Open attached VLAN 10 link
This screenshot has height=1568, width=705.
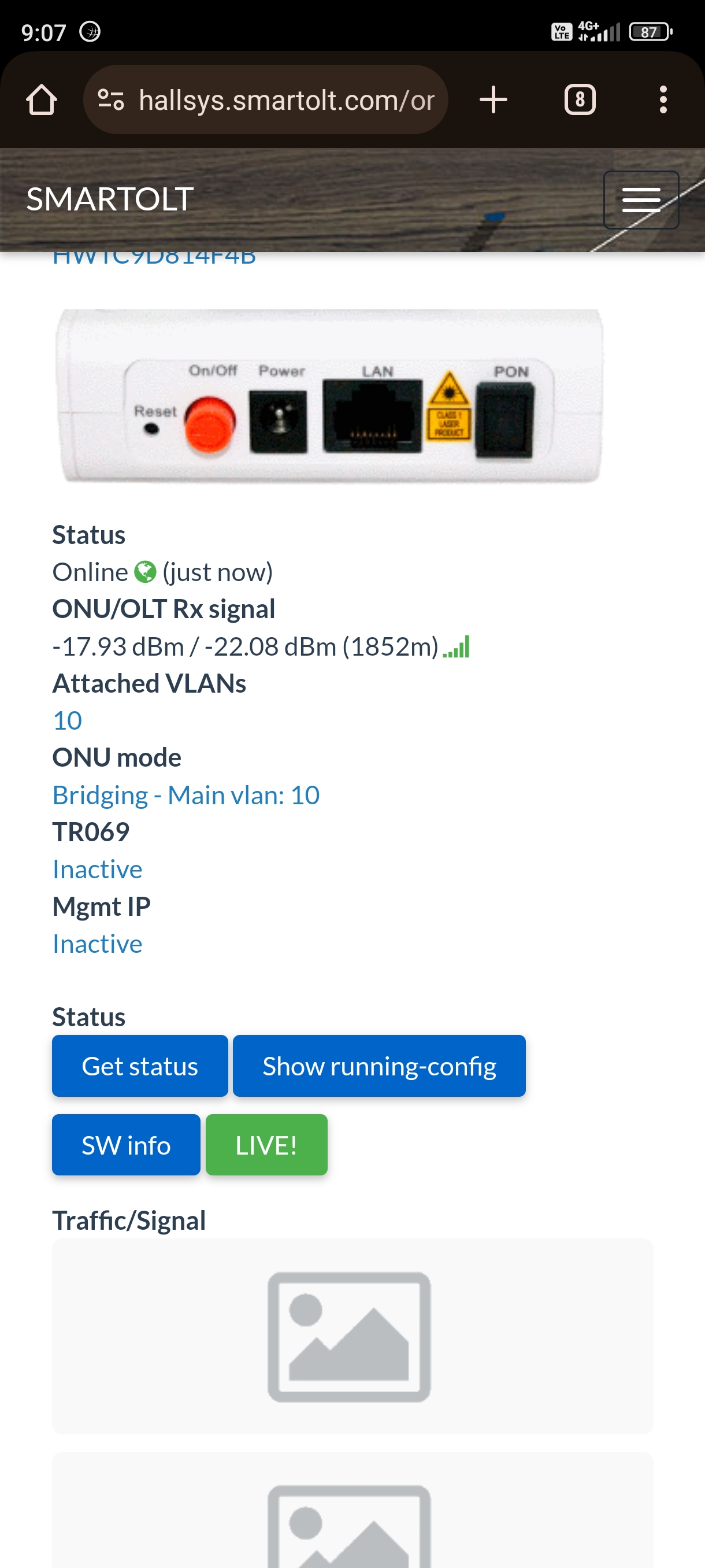[68, 721]
